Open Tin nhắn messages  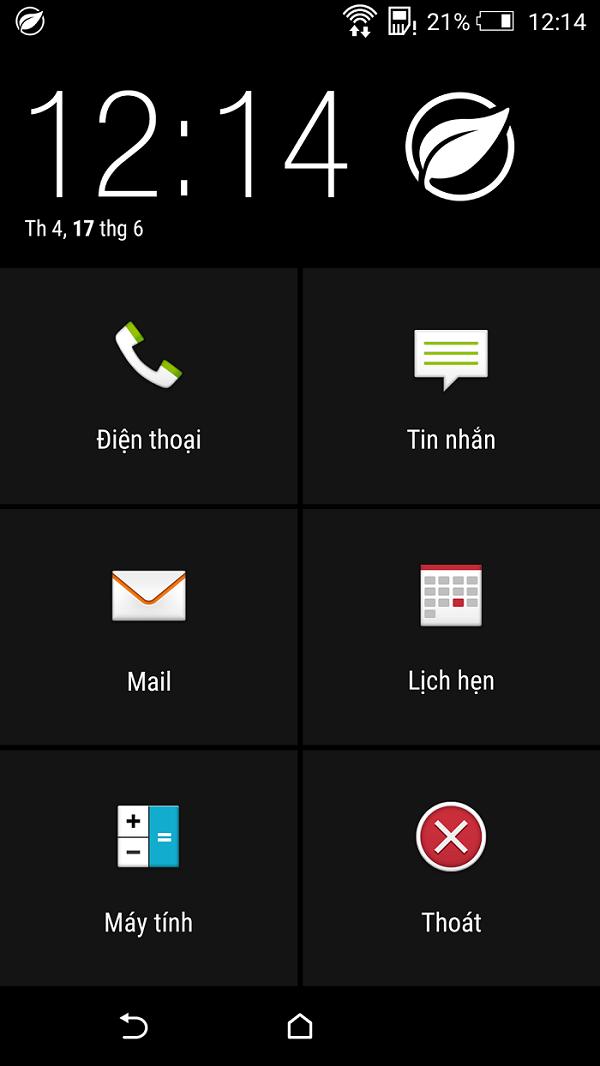point(451,385)
